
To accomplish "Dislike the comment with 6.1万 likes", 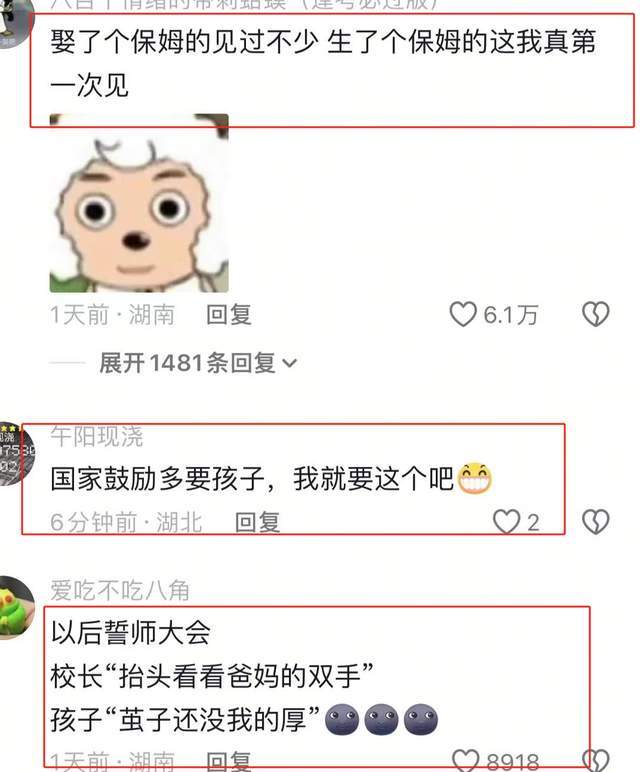I will [x=596, y=315].
